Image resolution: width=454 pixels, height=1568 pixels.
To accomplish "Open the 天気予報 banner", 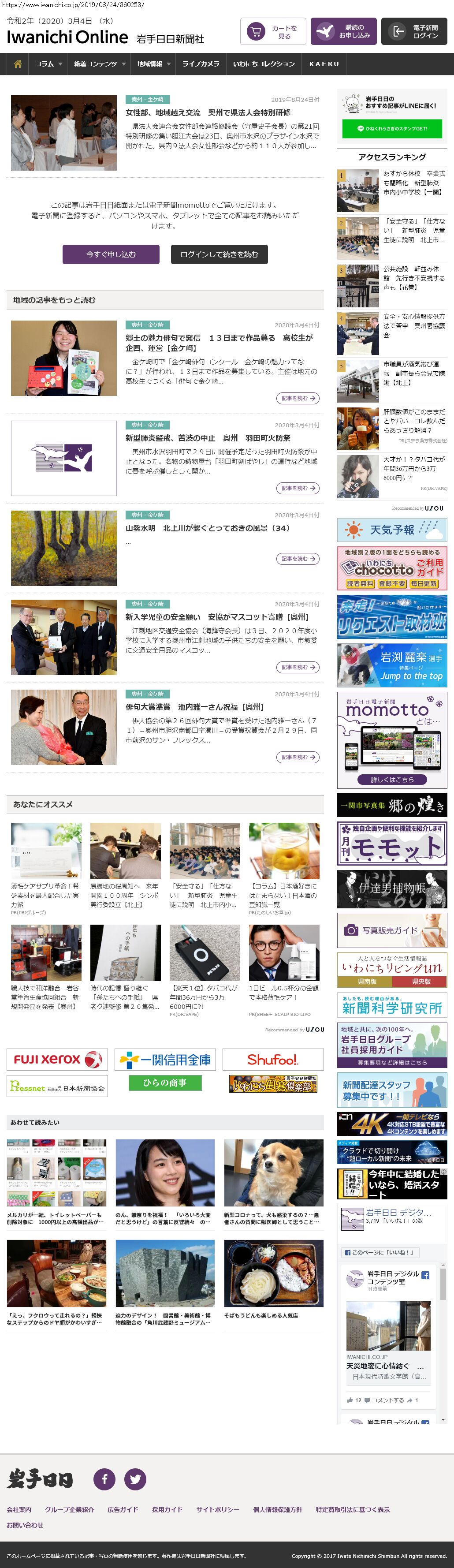I will (392, 530).
